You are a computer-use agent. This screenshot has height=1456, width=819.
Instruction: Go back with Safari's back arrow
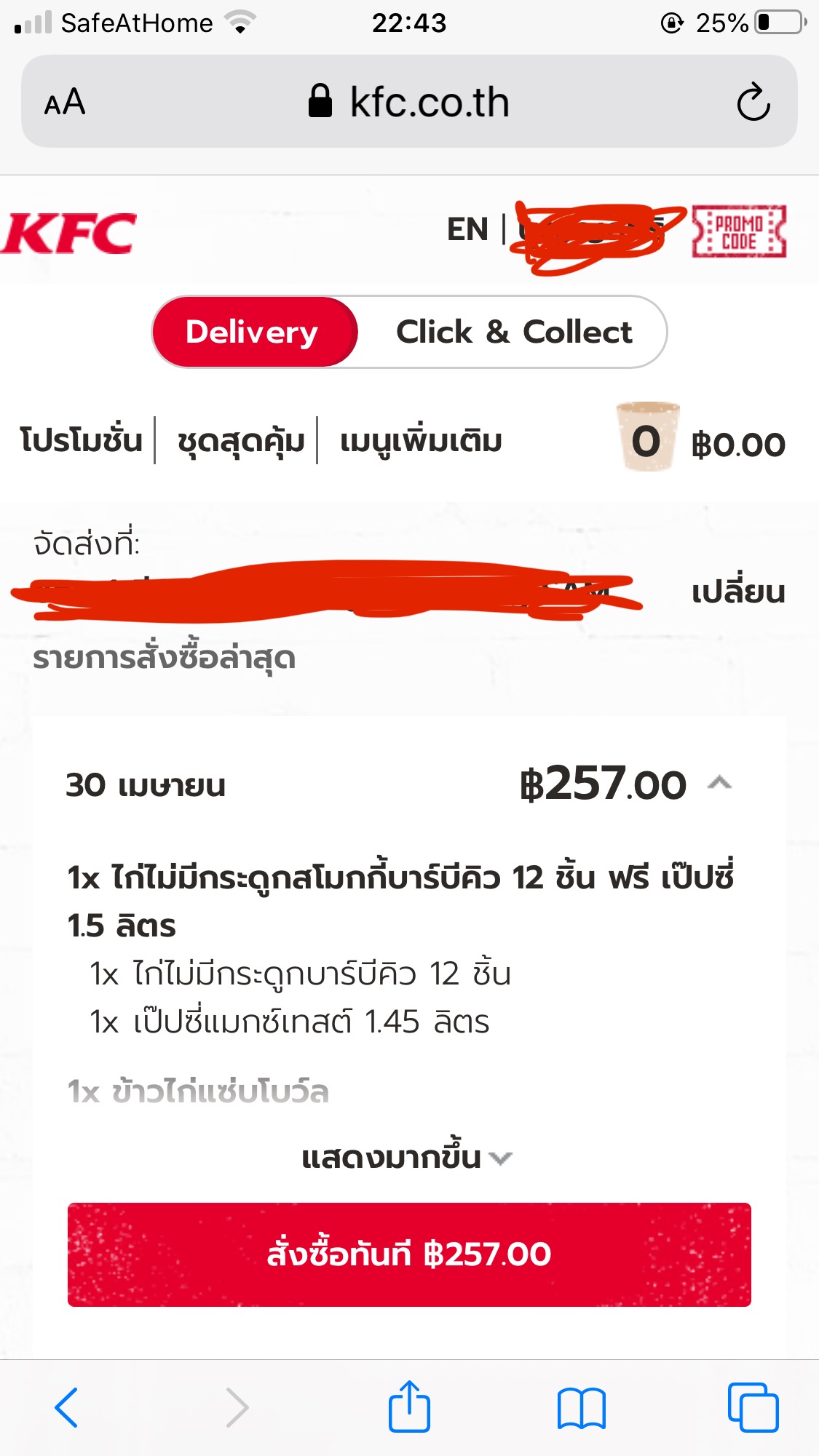click(x=66, y=1407)
